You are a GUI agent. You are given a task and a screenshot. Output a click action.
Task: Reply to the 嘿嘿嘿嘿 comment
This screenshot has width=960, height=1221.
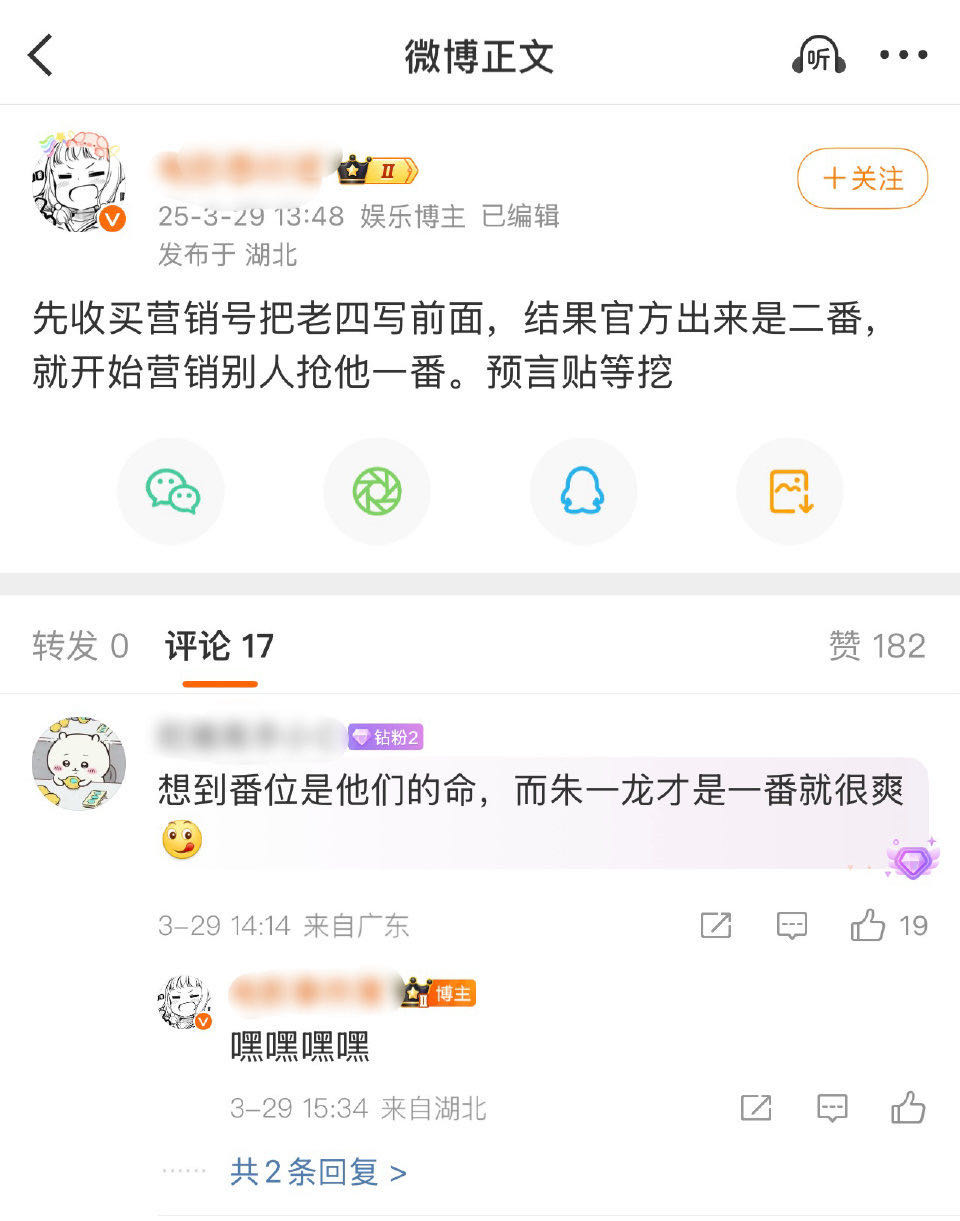click(x=832, y=1108)
